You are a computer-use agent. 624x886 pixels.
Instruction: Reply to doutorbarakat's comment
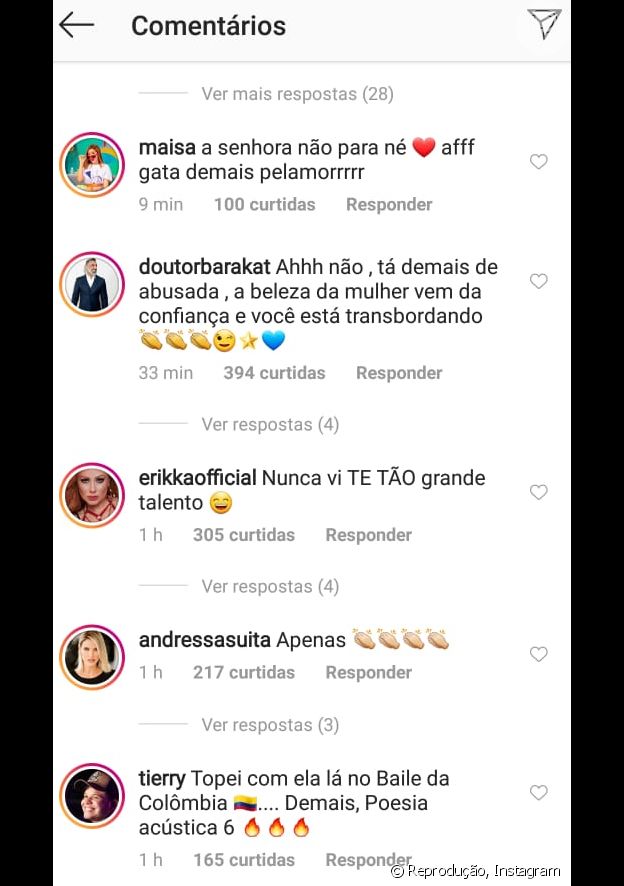[x=399, y=373]
